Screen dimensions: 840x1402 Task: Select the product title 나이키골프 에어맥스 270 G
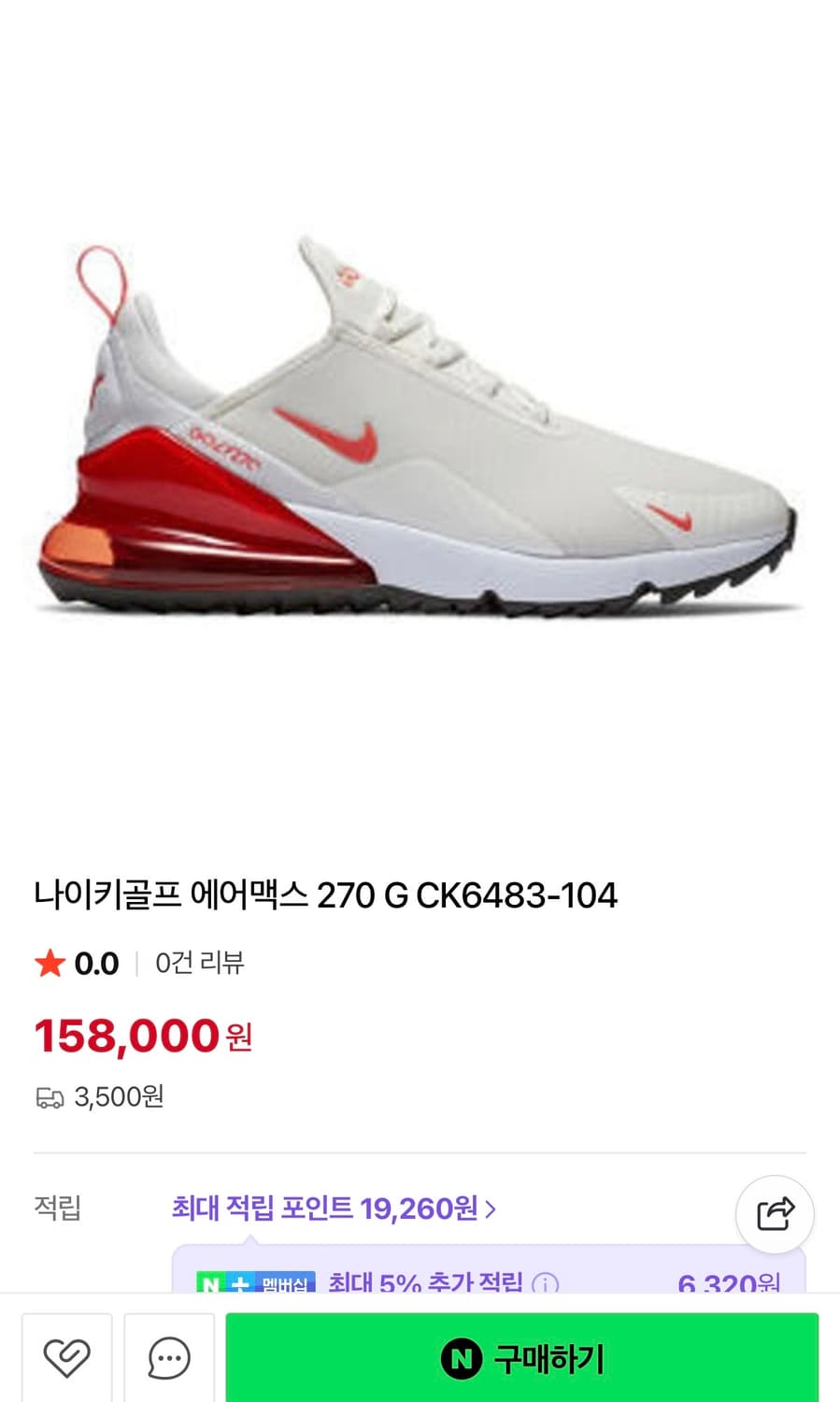click(327, 894)
